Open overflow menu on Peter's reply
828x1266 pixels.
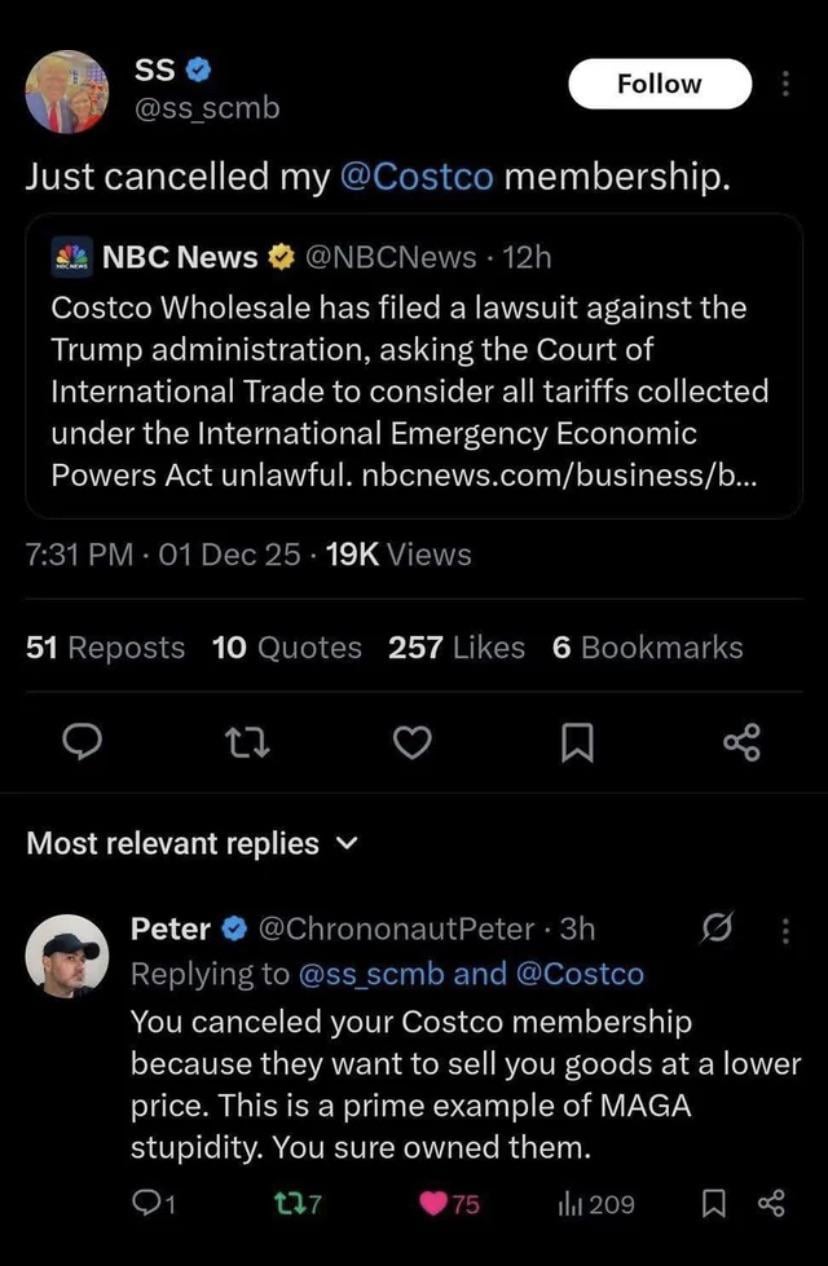point(785,930)
